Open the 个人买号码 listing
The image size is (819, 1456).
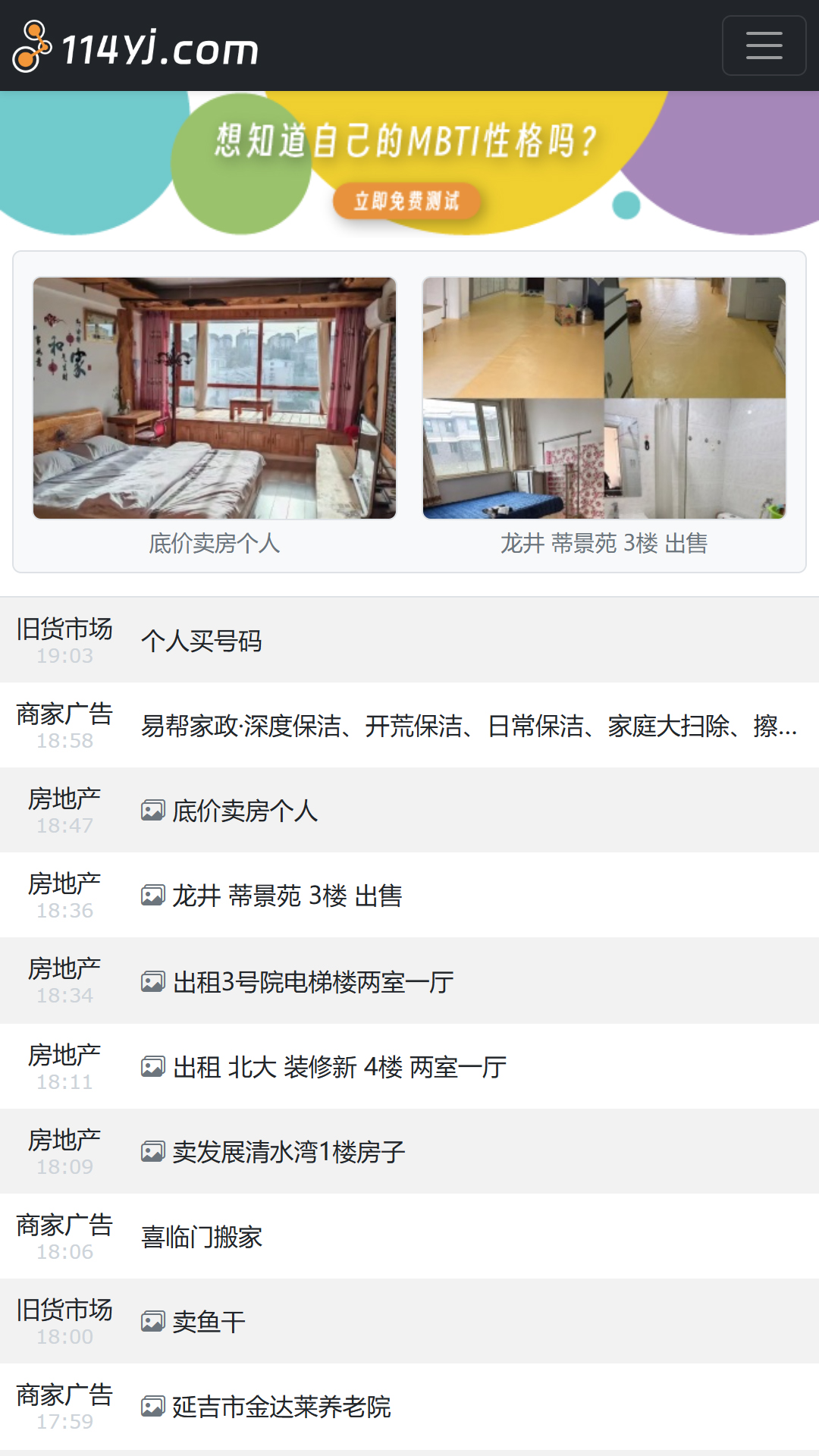pyautogui.click(x=202, y=641)
